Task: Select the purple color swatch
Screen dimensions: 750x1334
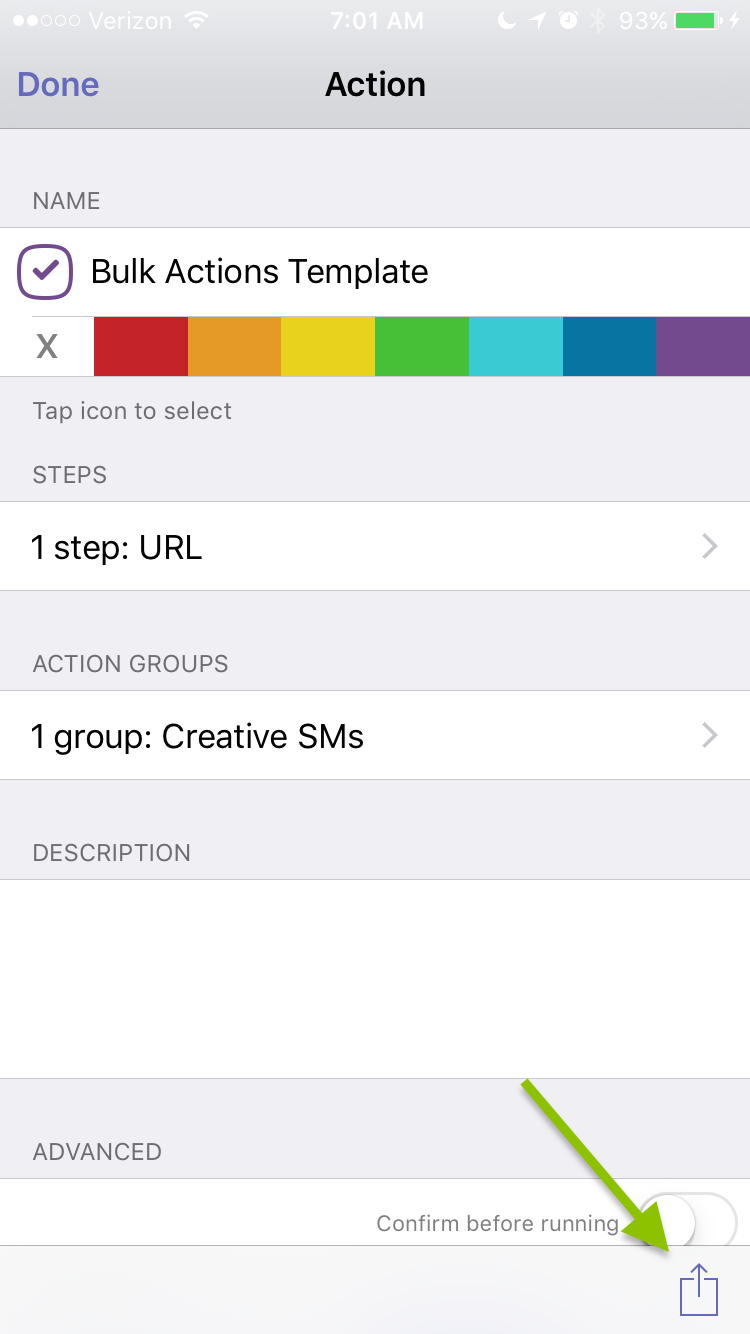Action: click(x=703, y=347)
